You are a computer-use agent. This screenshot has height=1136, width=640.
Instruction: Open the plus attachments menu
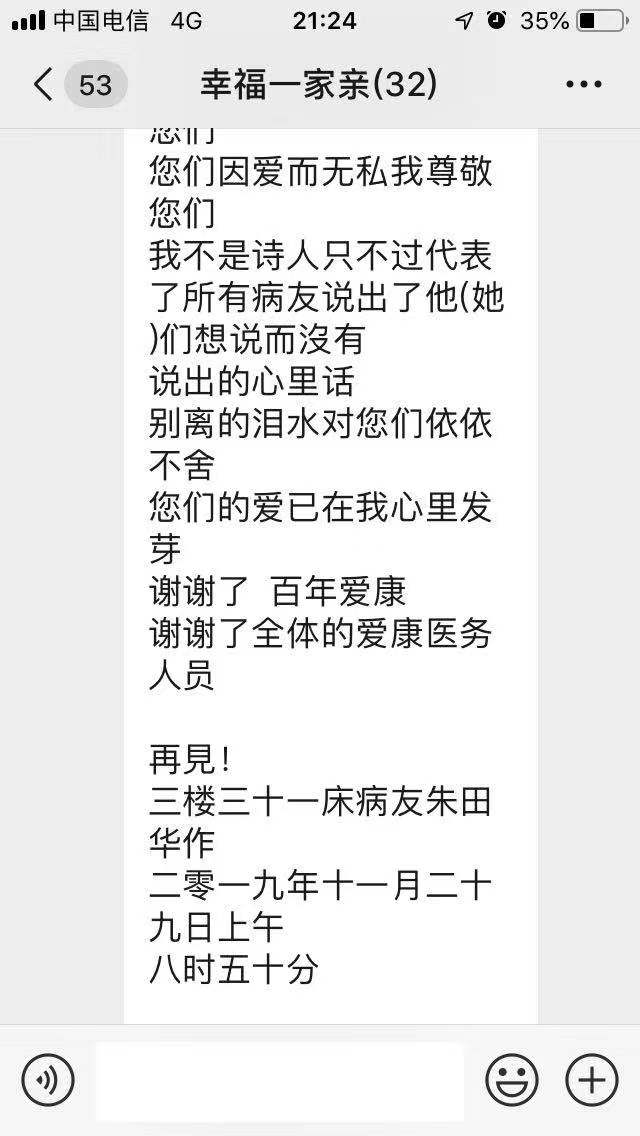click(591, 1080)
